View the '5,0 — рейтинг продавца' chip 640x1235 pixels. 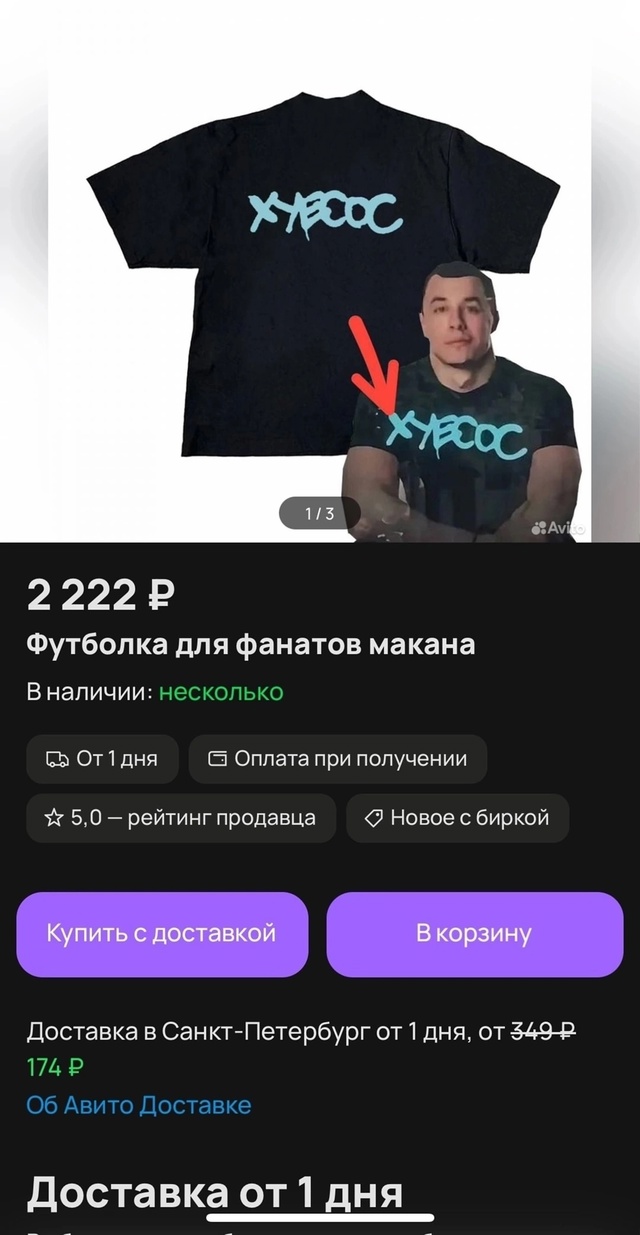(x=180, y=818)
